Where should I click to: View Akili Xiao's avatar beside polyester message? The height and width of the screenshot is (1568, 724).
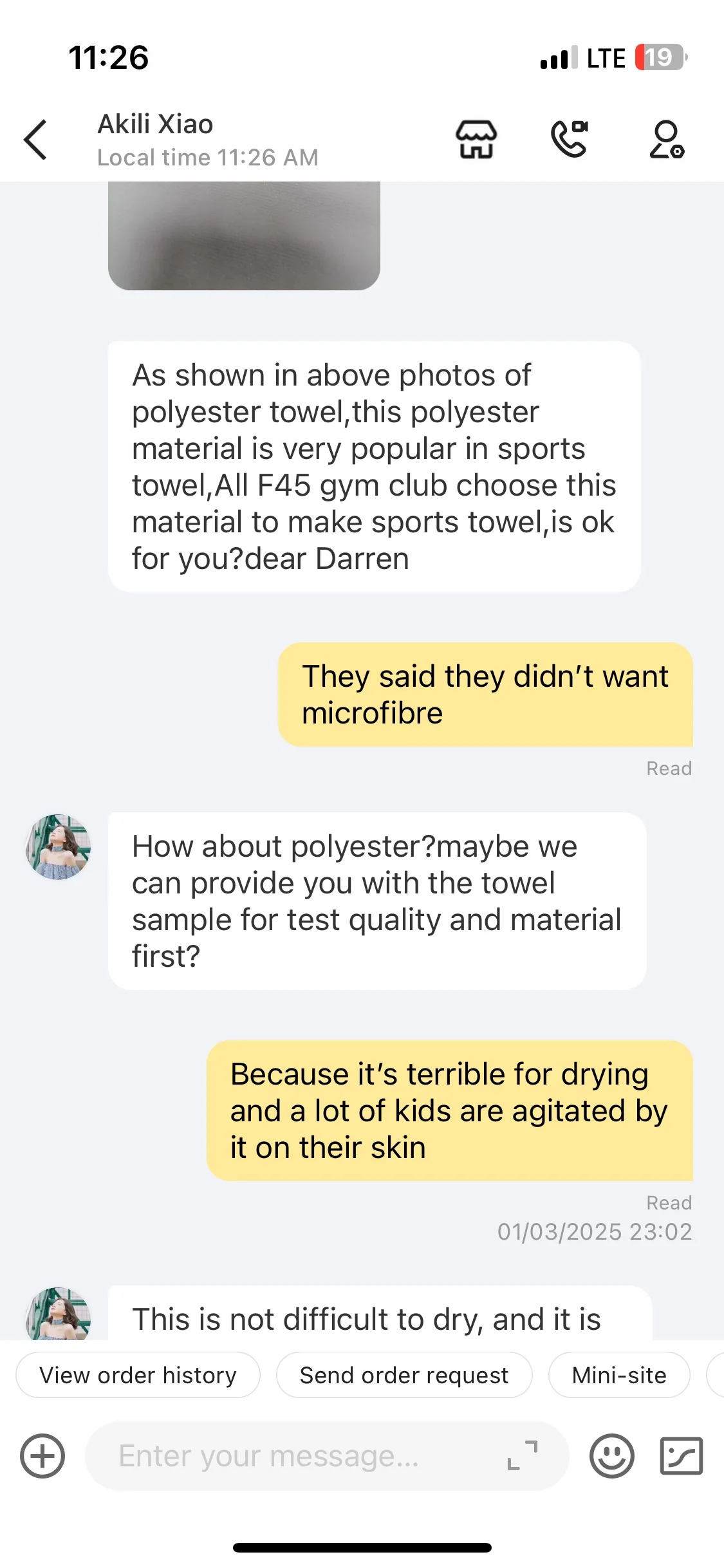(x=58, y=846)
